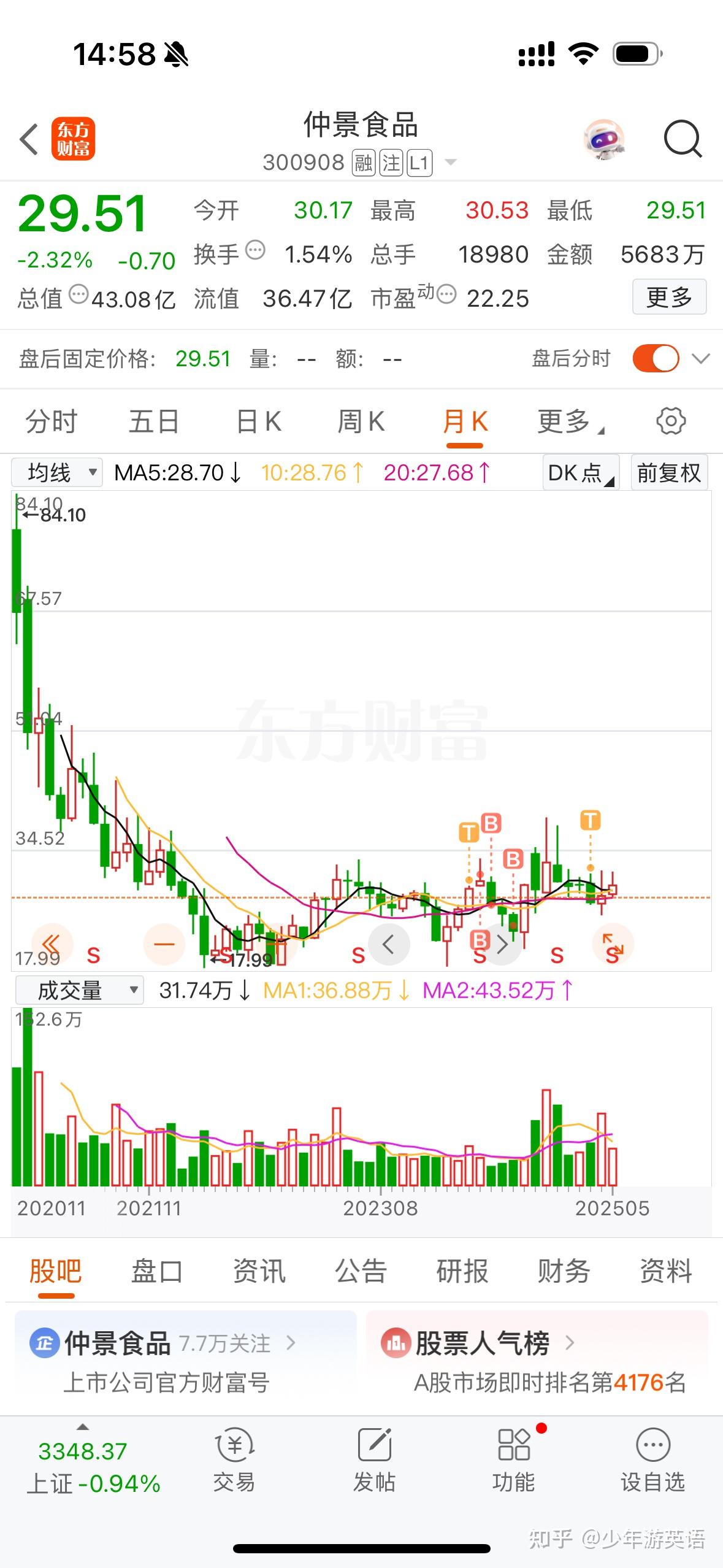This screenshot has height=1568, width=723.
Task: Select the 周K chart tab
Action: pyautogui.click(x=361, y=422)
